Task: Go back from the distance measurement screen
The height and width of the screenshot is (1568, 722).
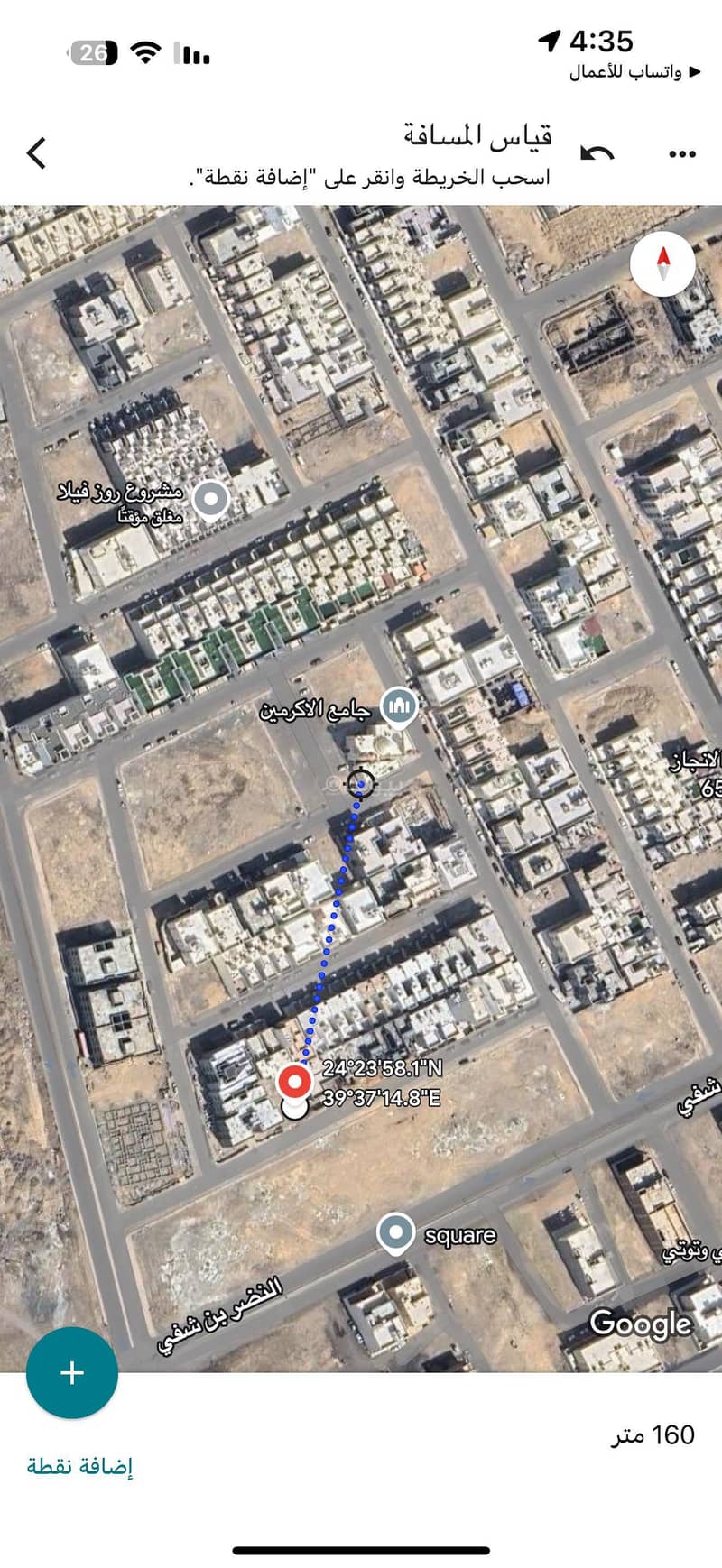Action: pos(37,152)
